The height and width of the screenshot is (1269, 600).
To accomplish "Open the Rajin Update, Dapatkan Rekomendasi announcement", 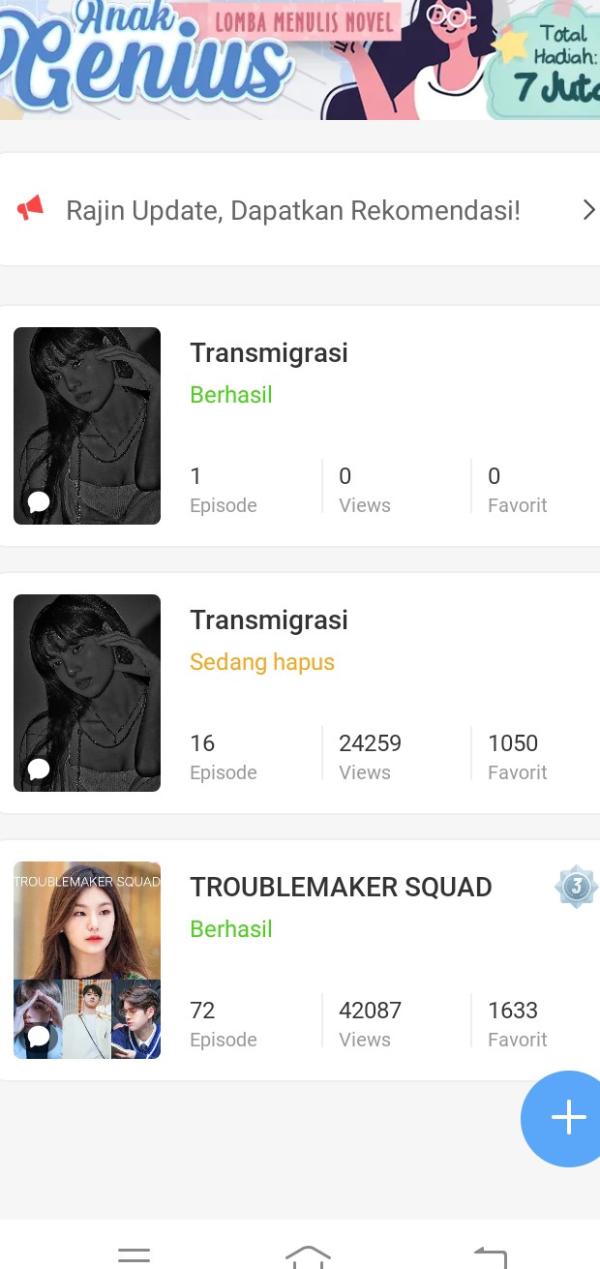I will point(300,210).
